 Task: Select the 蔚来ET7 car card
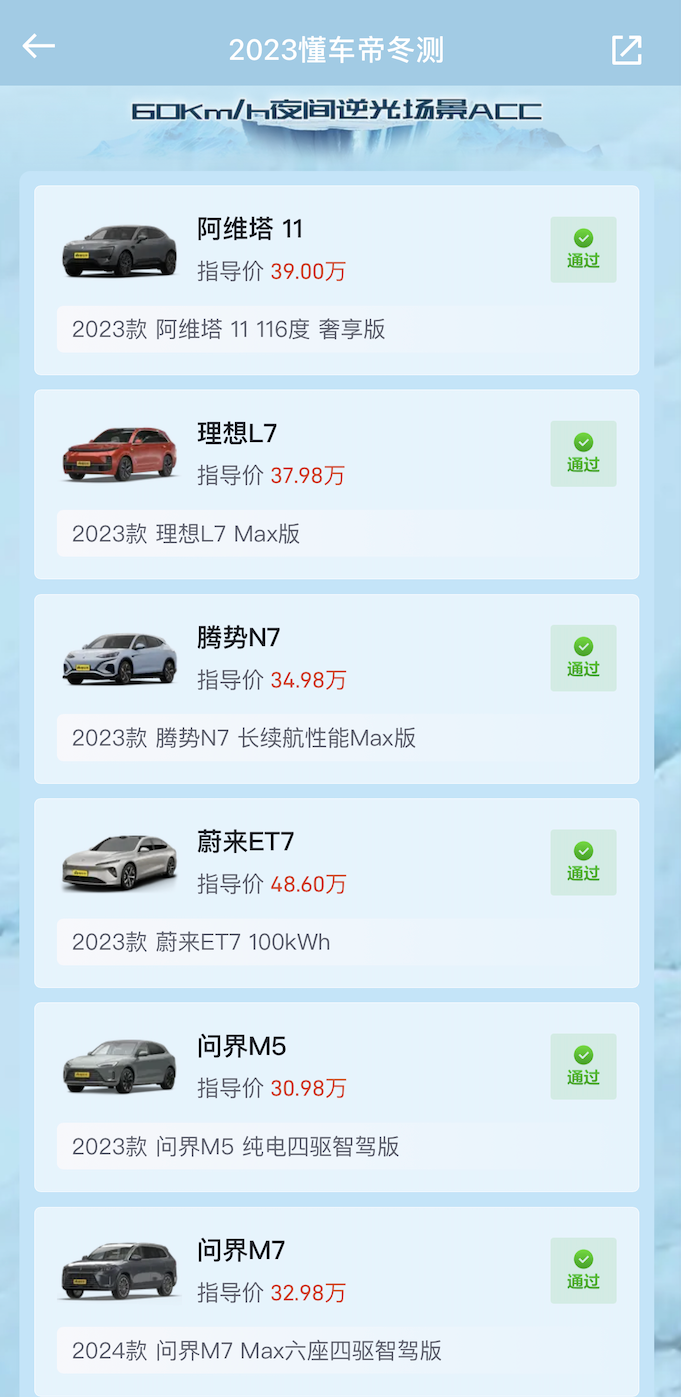[336, 893]
